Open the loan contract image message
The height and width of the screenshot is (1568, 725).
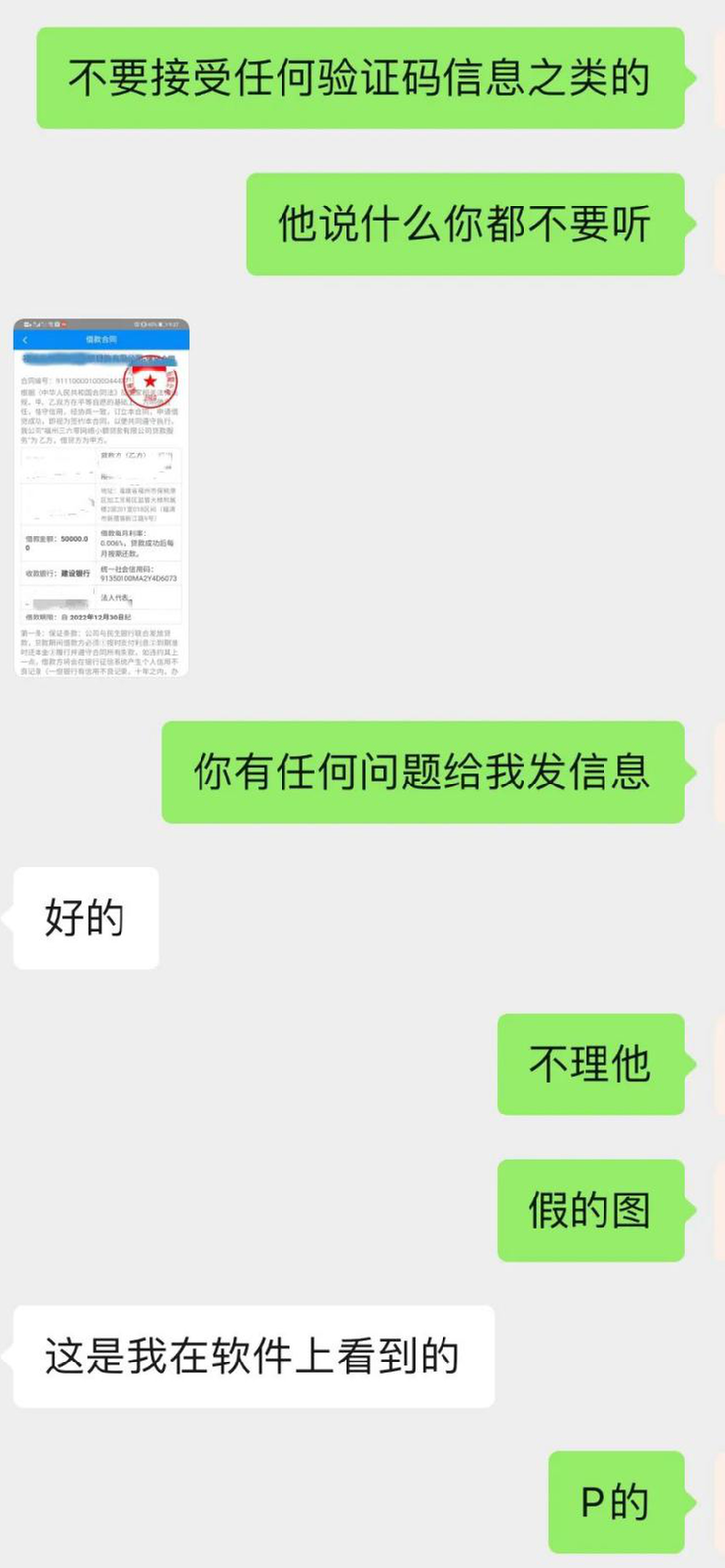[101, 497]
